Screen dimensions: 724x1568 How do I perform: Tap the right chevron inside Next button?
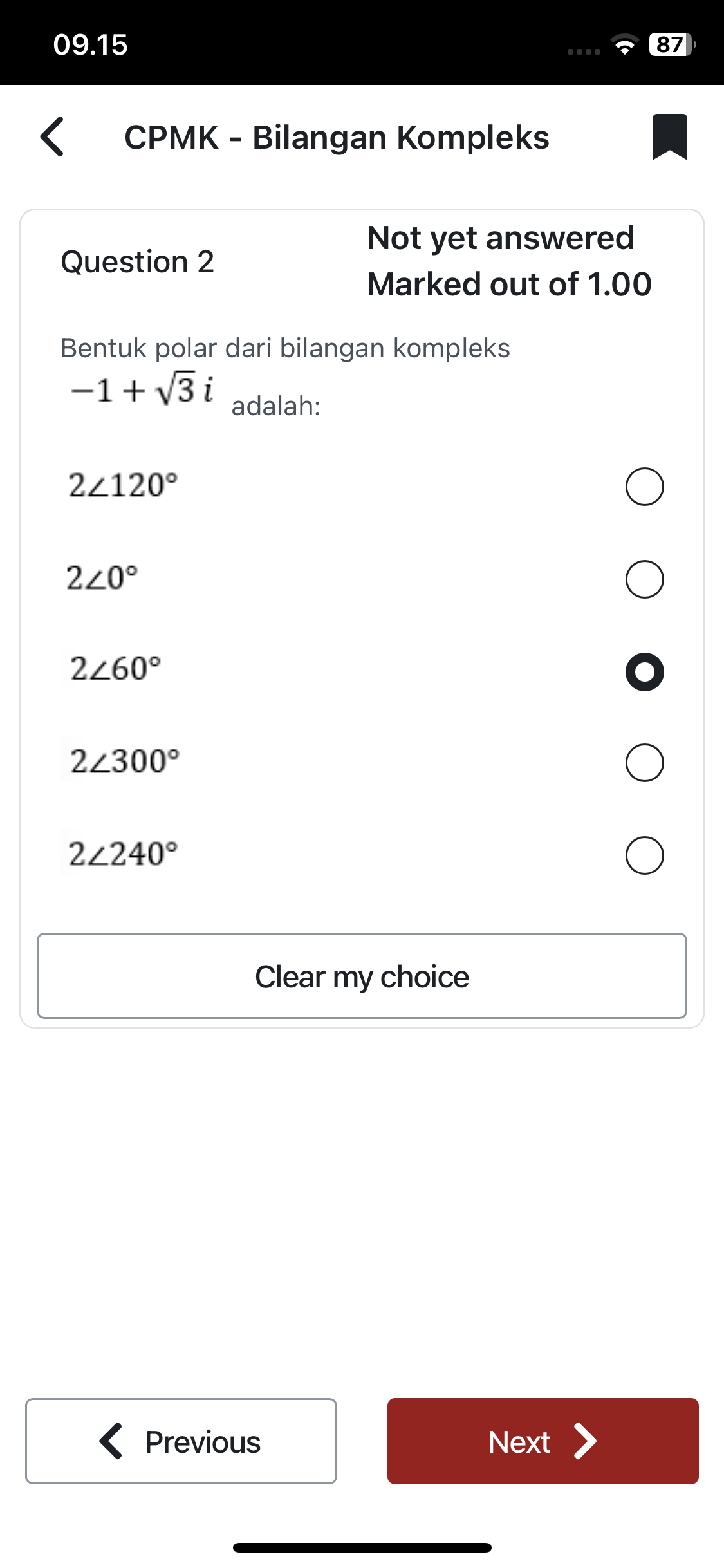[586, 1442]
